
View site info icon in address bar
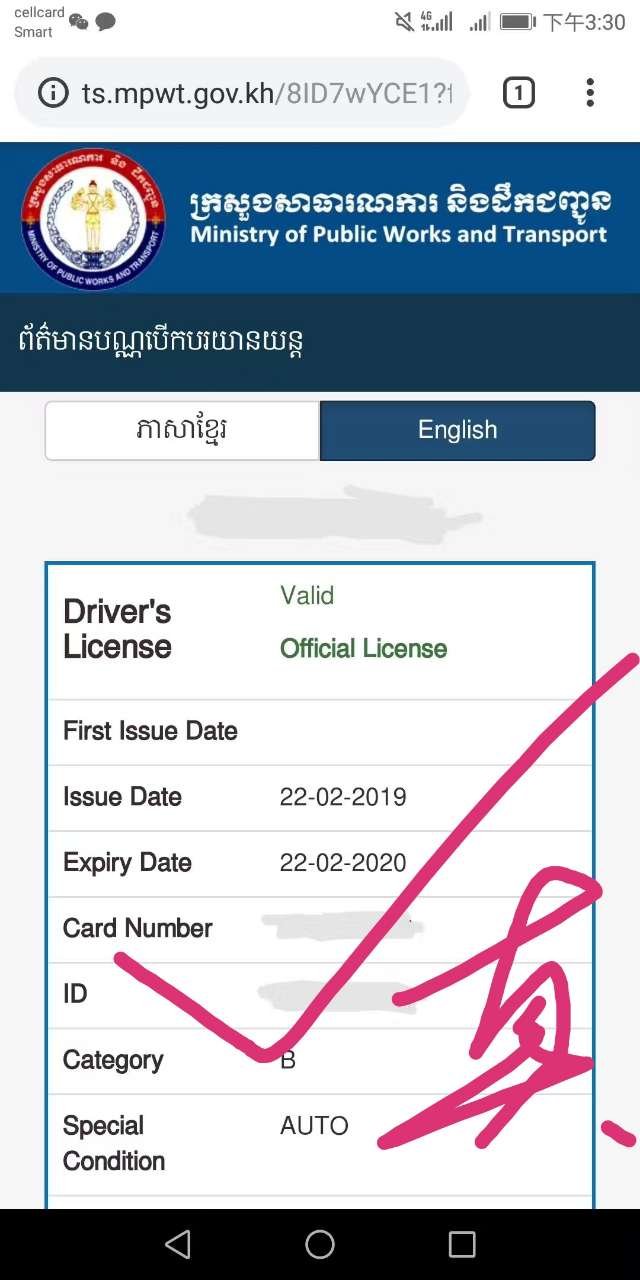click(53, 94)
